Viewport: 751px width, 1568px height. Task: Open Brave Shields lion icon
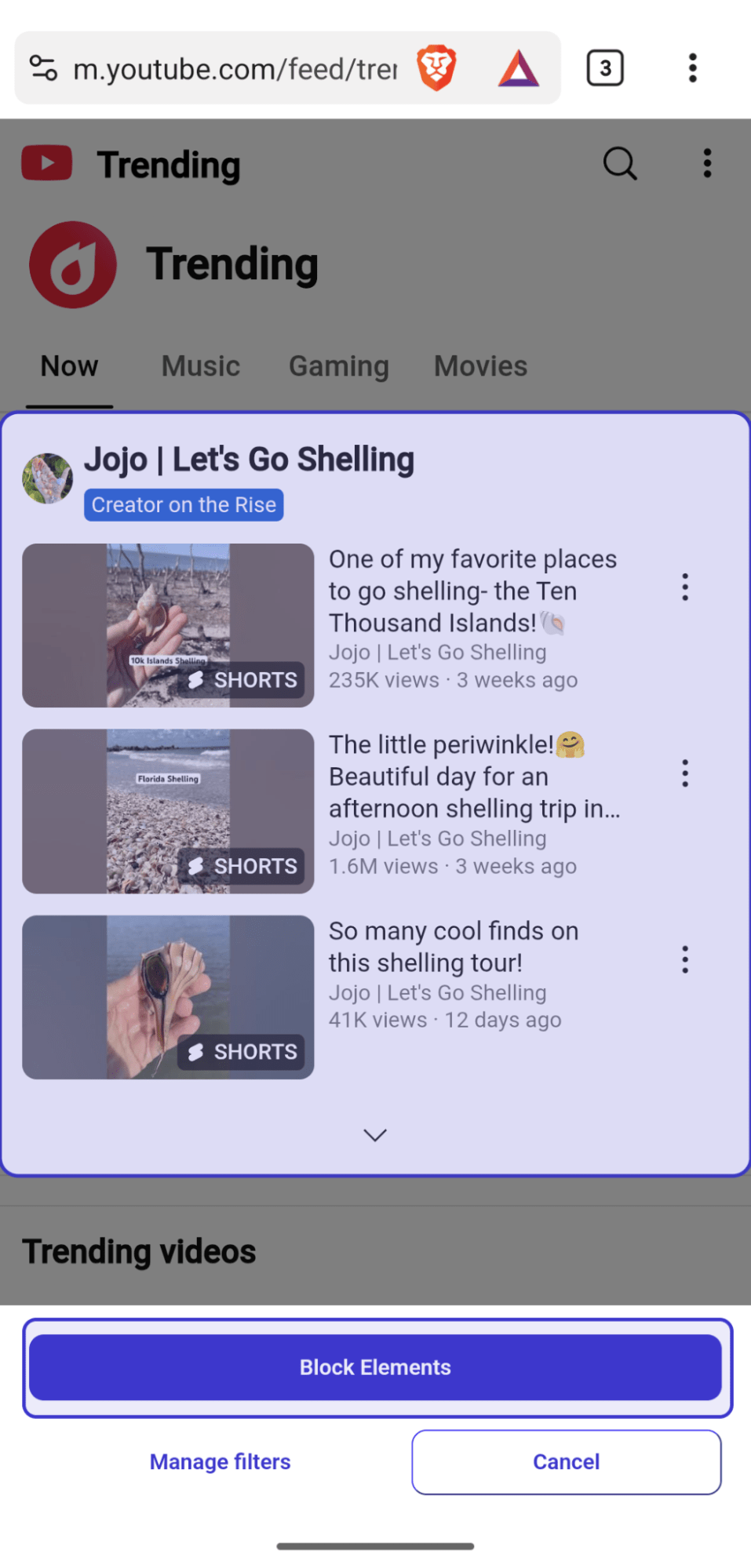[x=436, y=68]
